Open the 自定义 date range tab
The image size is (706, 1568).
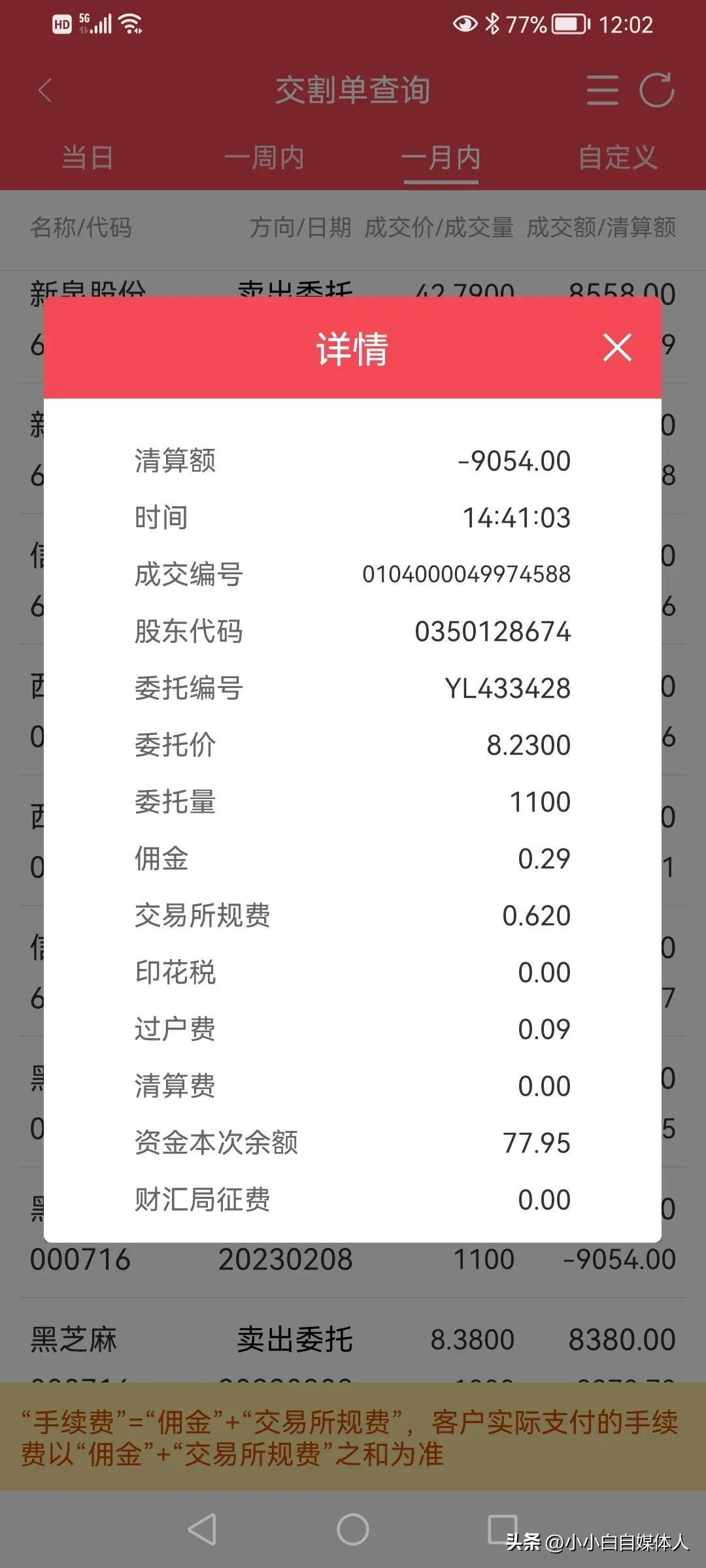618,157
